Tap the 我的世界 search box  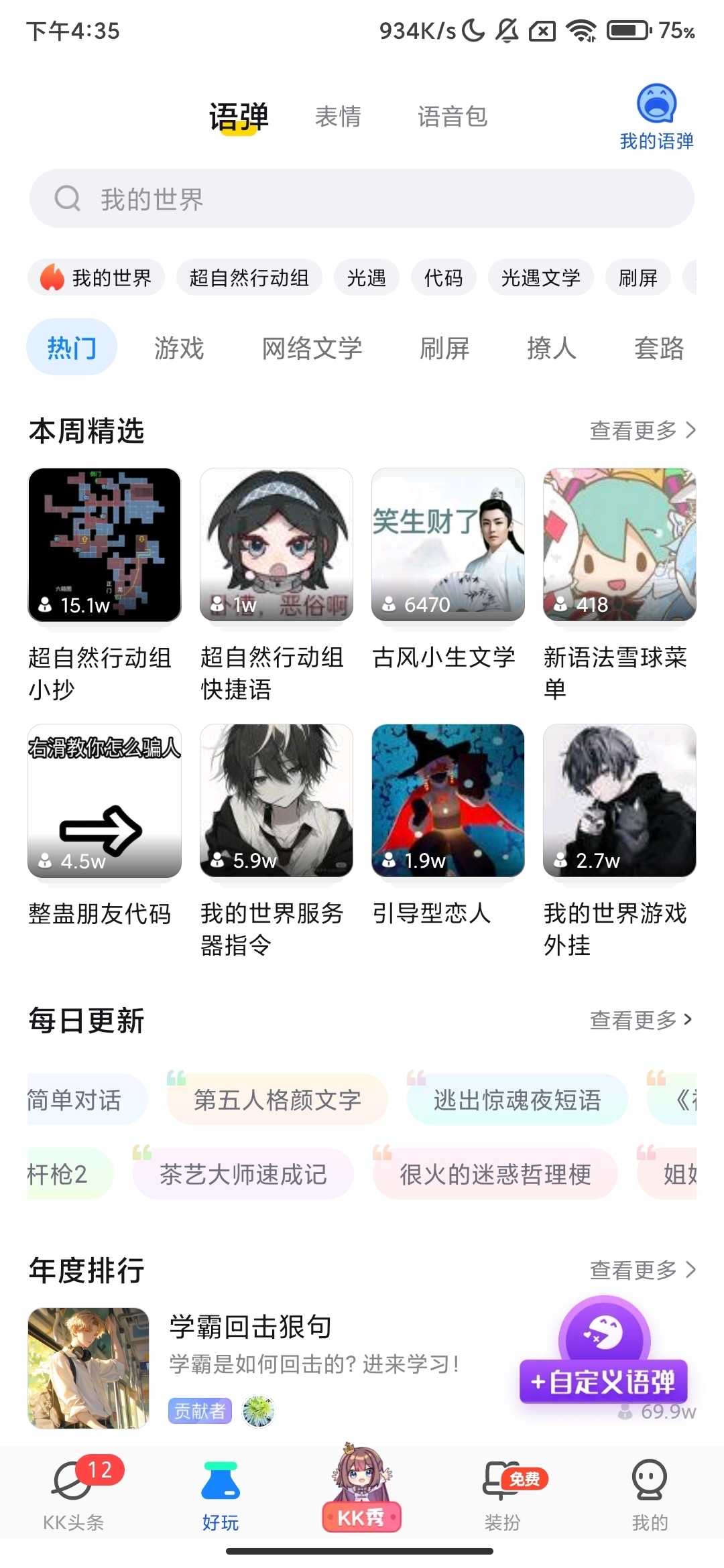[x=362, y=199]
